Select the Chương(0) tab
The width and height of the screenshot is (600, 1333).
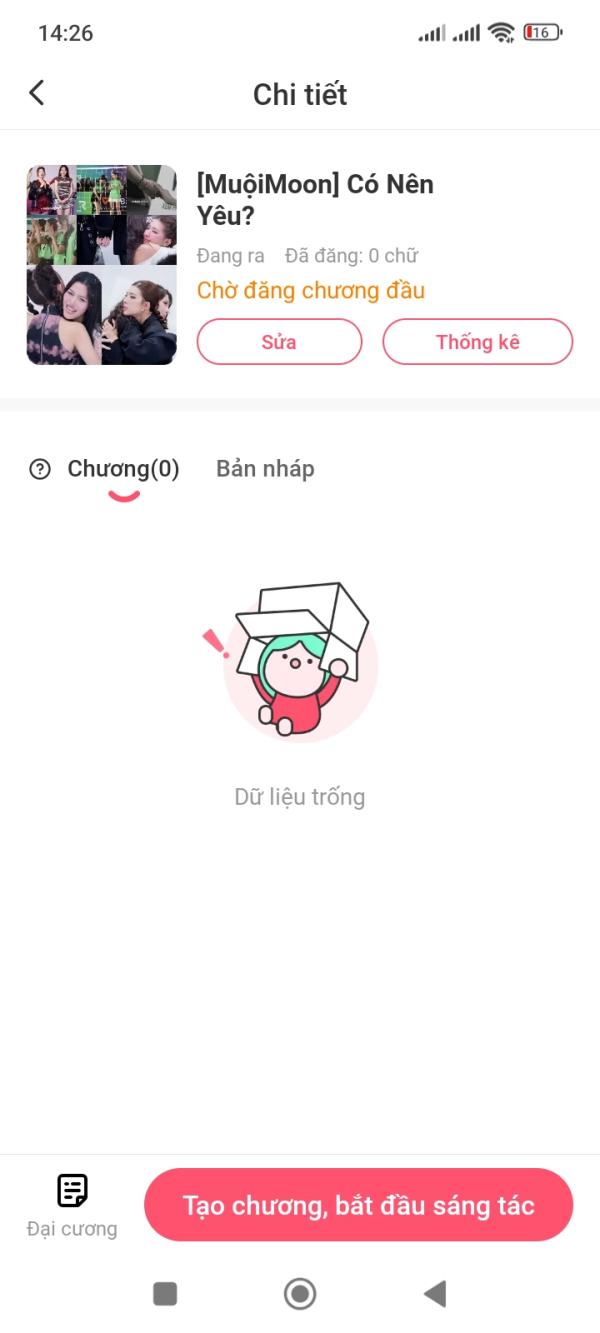[x=123, y=469]
